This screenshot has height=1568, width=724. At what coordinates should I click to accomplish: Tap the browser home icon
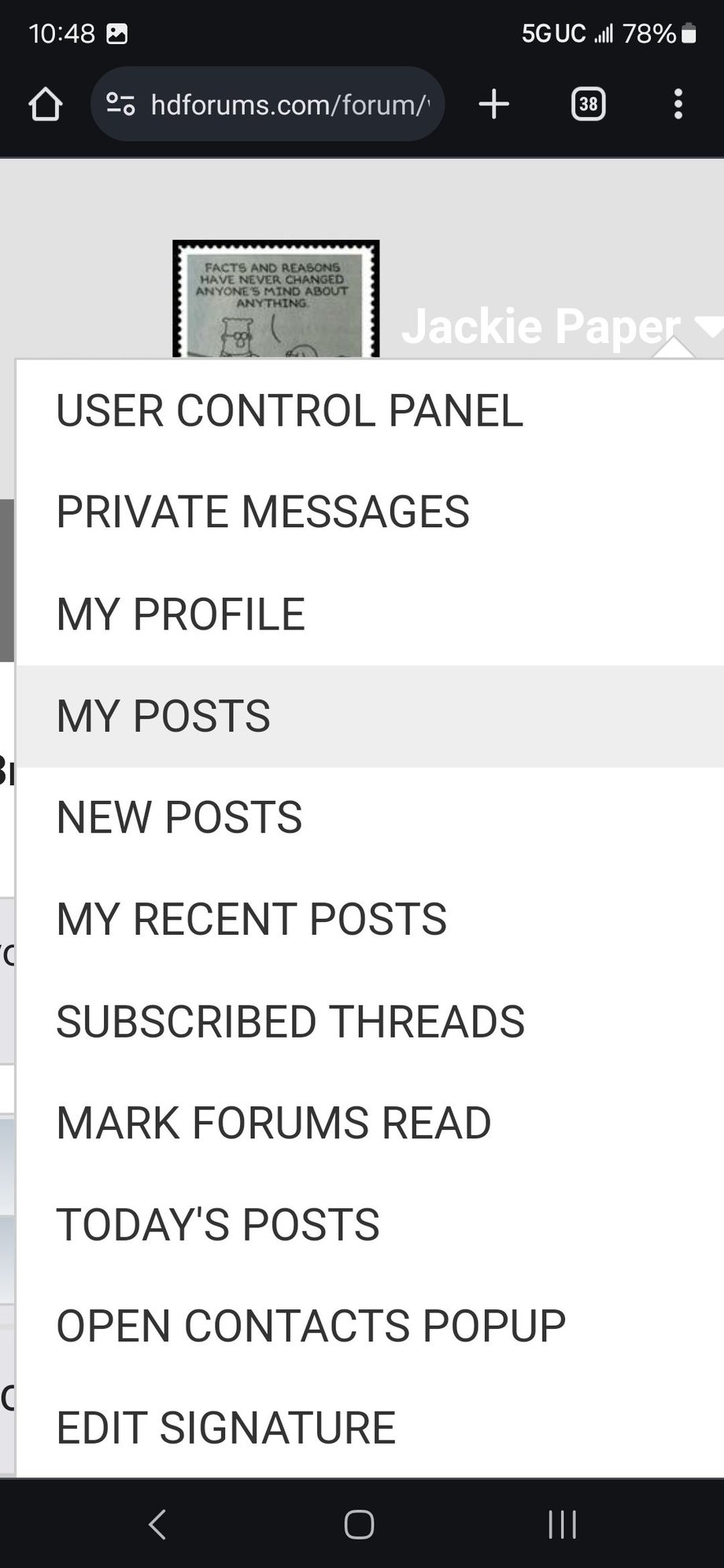point(46,105)
